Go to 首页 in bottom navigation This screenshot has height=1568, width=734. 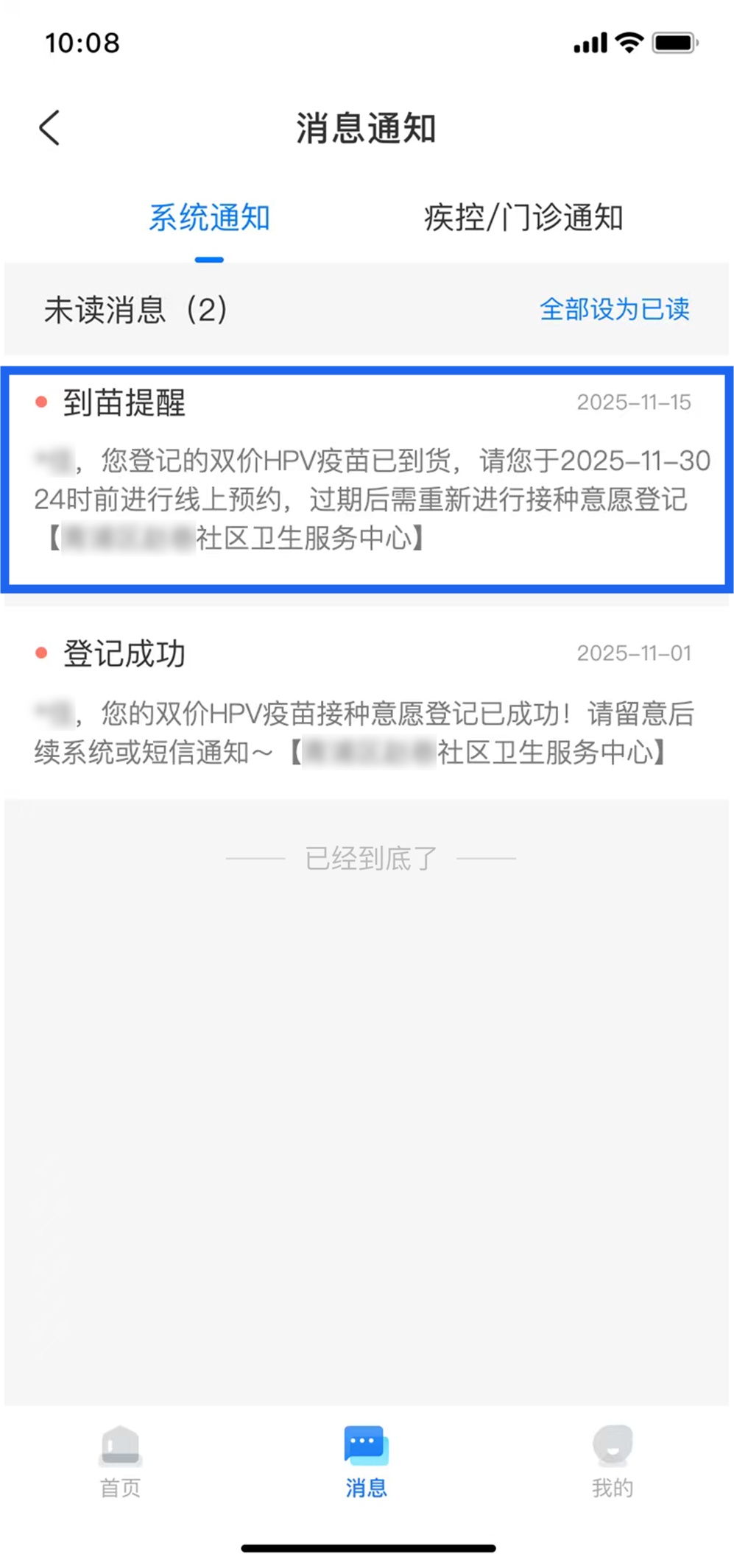(121, 1461)
